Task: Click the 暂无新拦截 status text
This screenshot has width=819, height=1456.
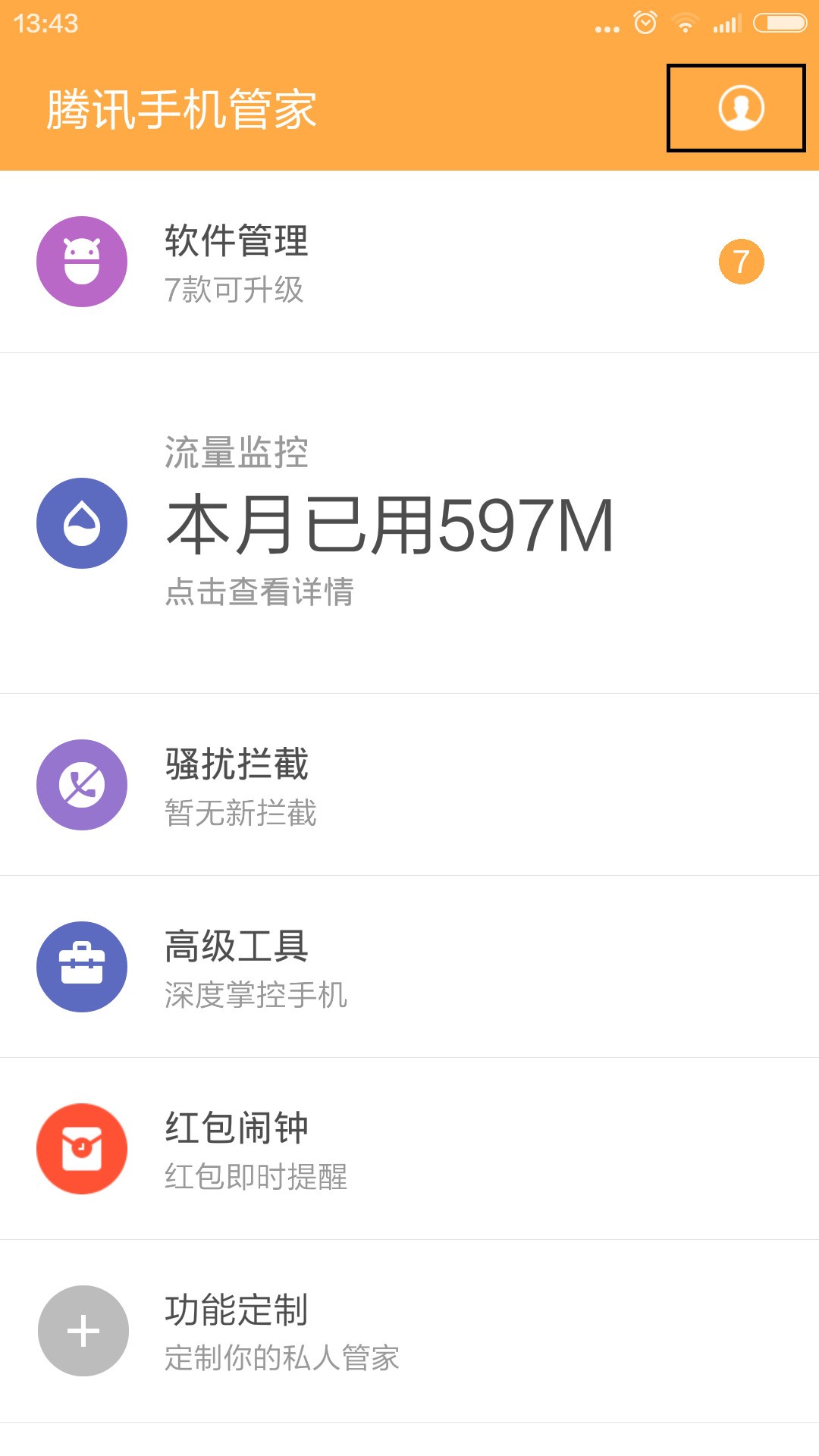Action: (x=241, y=815)
